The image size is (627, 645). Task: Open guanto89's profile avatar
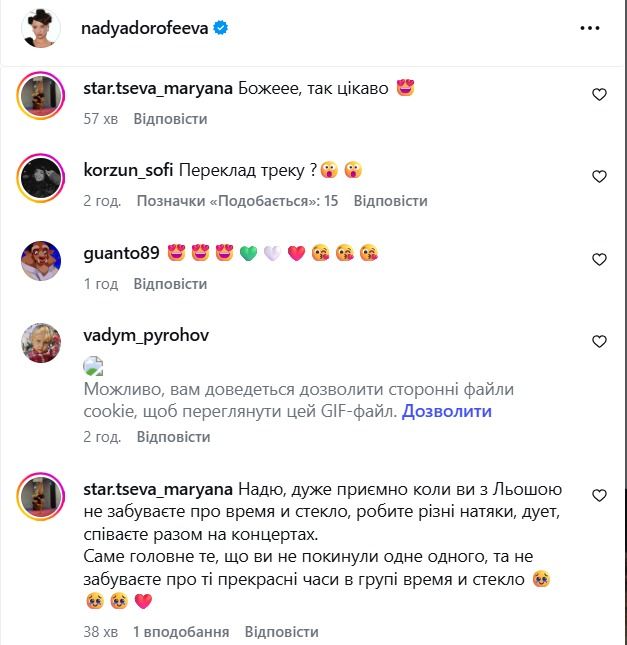point(43,261)
